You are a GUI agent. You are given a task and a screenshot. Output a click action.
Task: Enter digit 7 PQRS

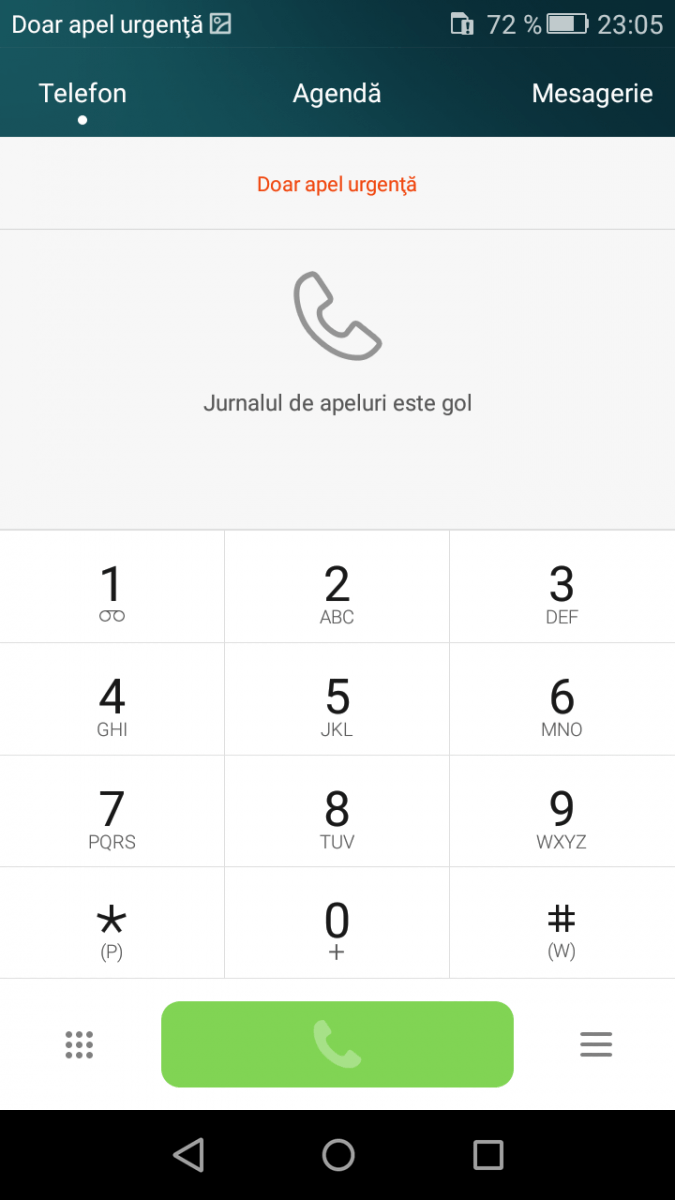(x=112, y=811)
